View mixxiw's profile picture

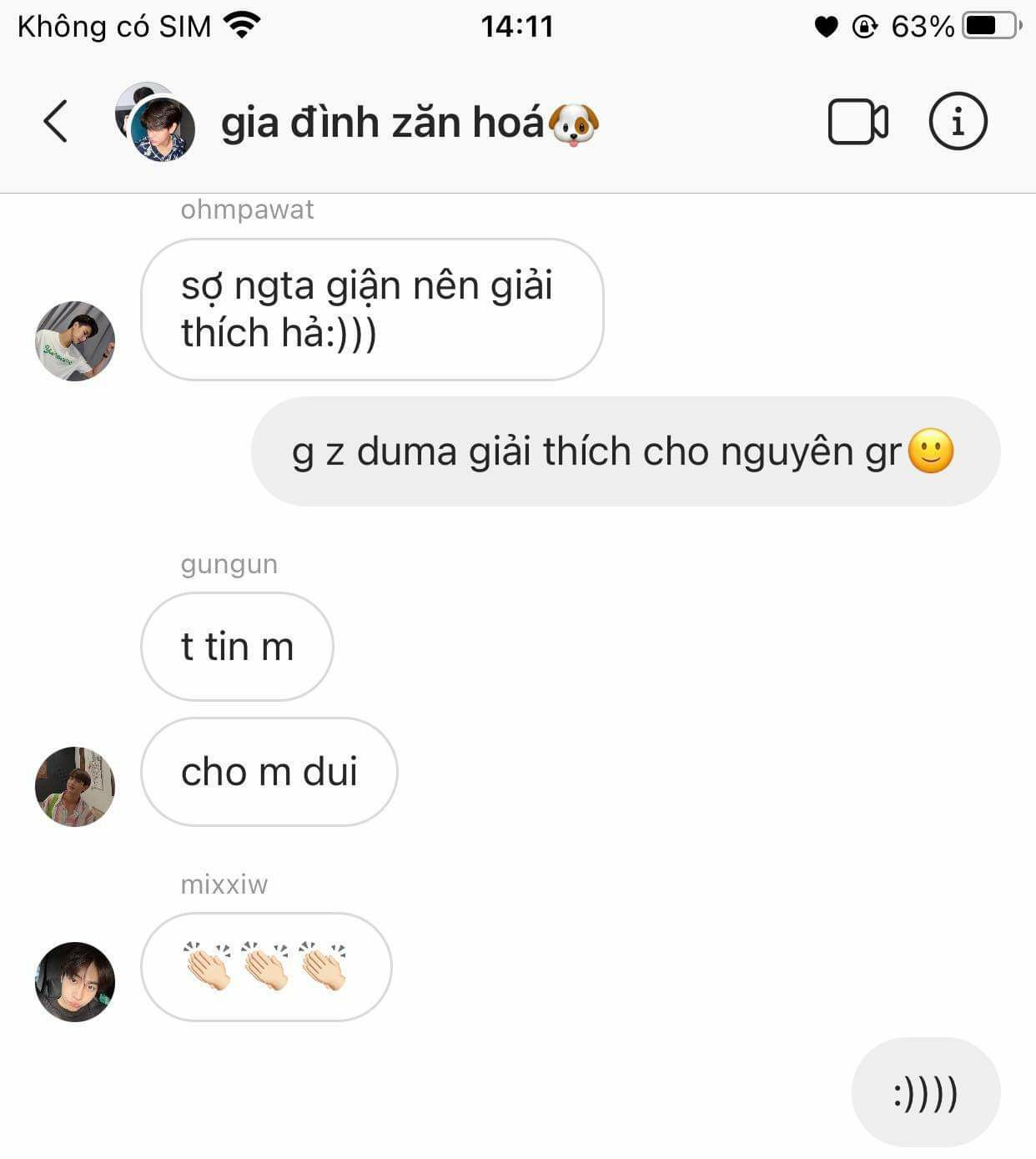(x=75, y=981)
